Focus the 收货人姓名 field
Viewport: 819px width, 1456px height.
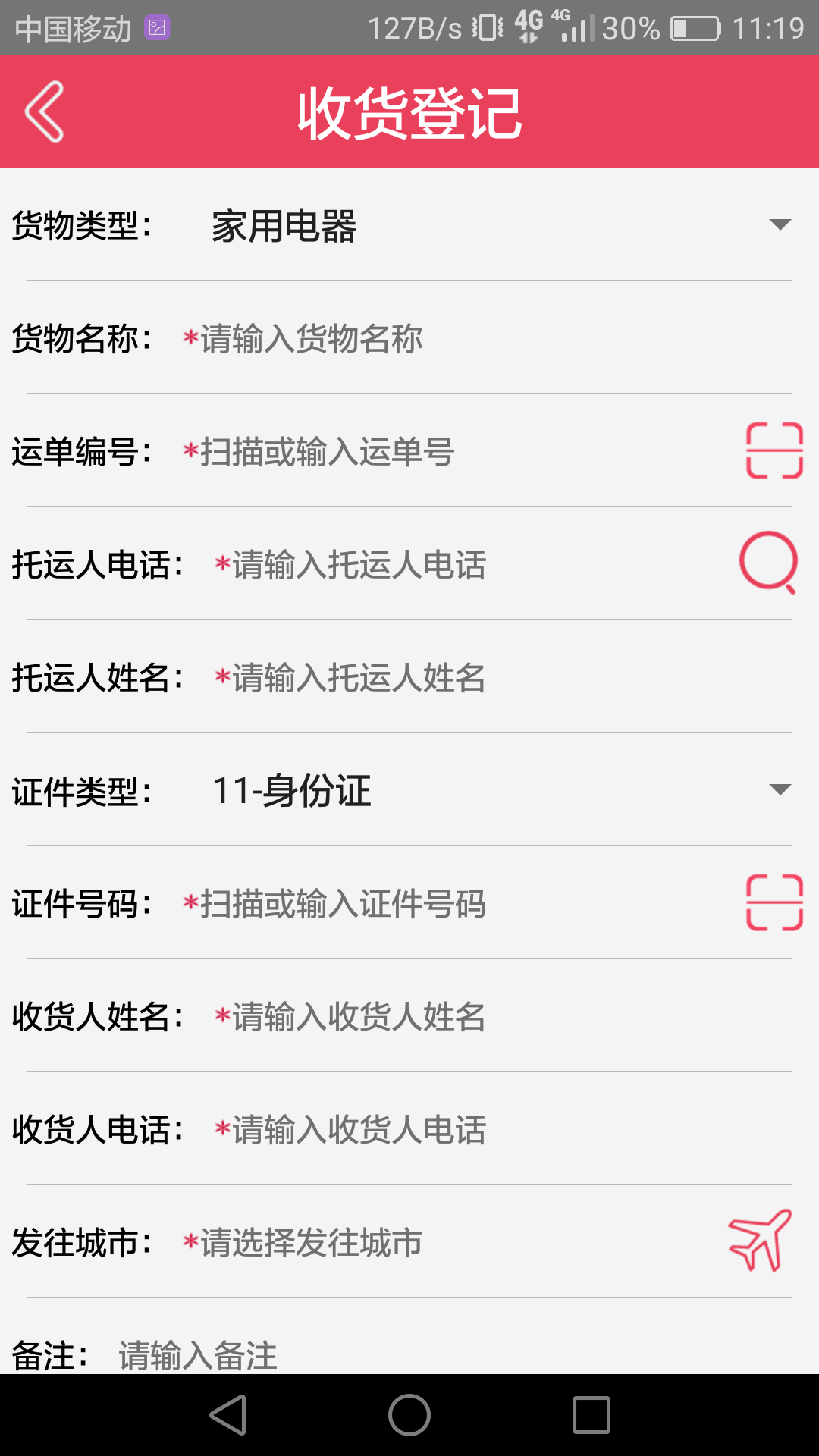point(500,1016)
